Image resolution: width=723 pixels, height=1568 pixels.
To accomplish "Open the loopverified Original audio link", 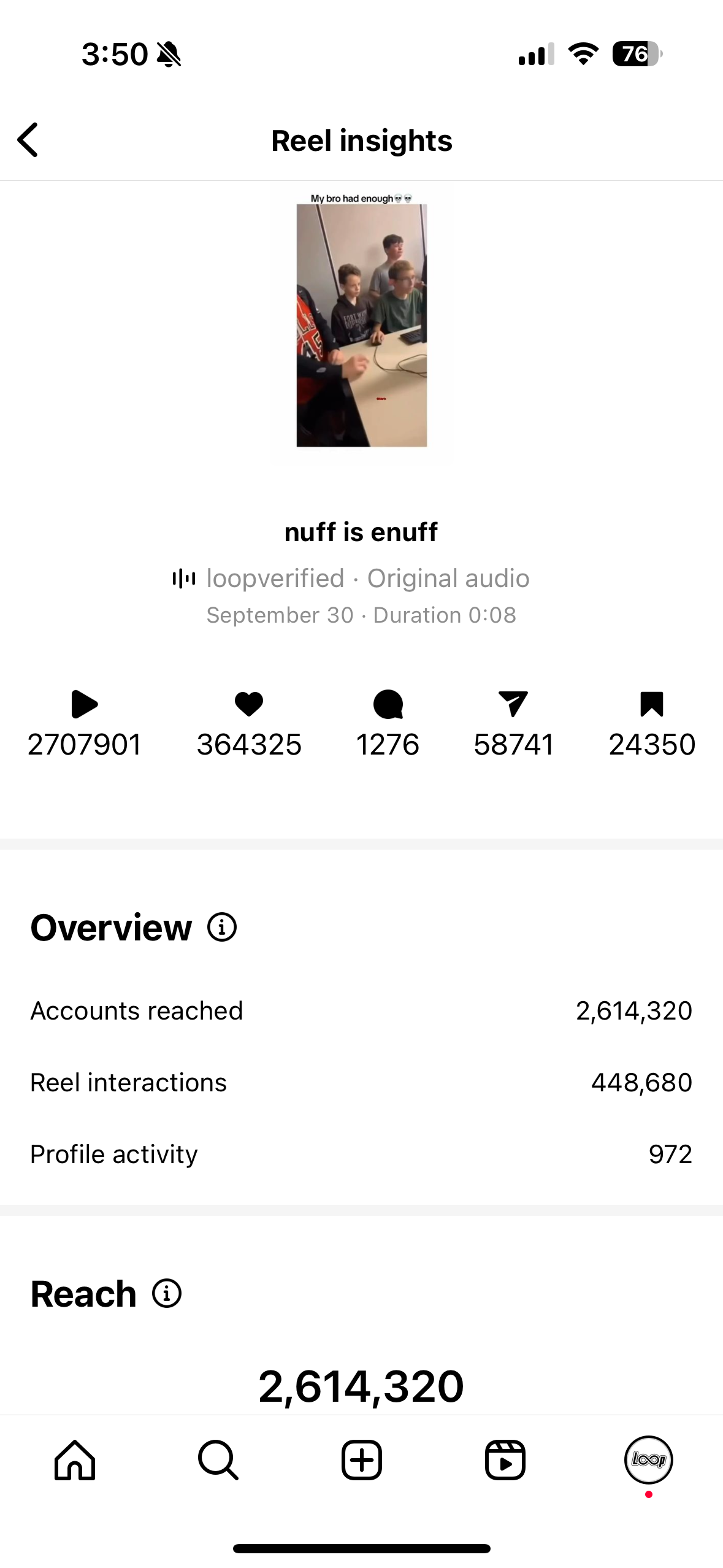I will coord(351,578).
